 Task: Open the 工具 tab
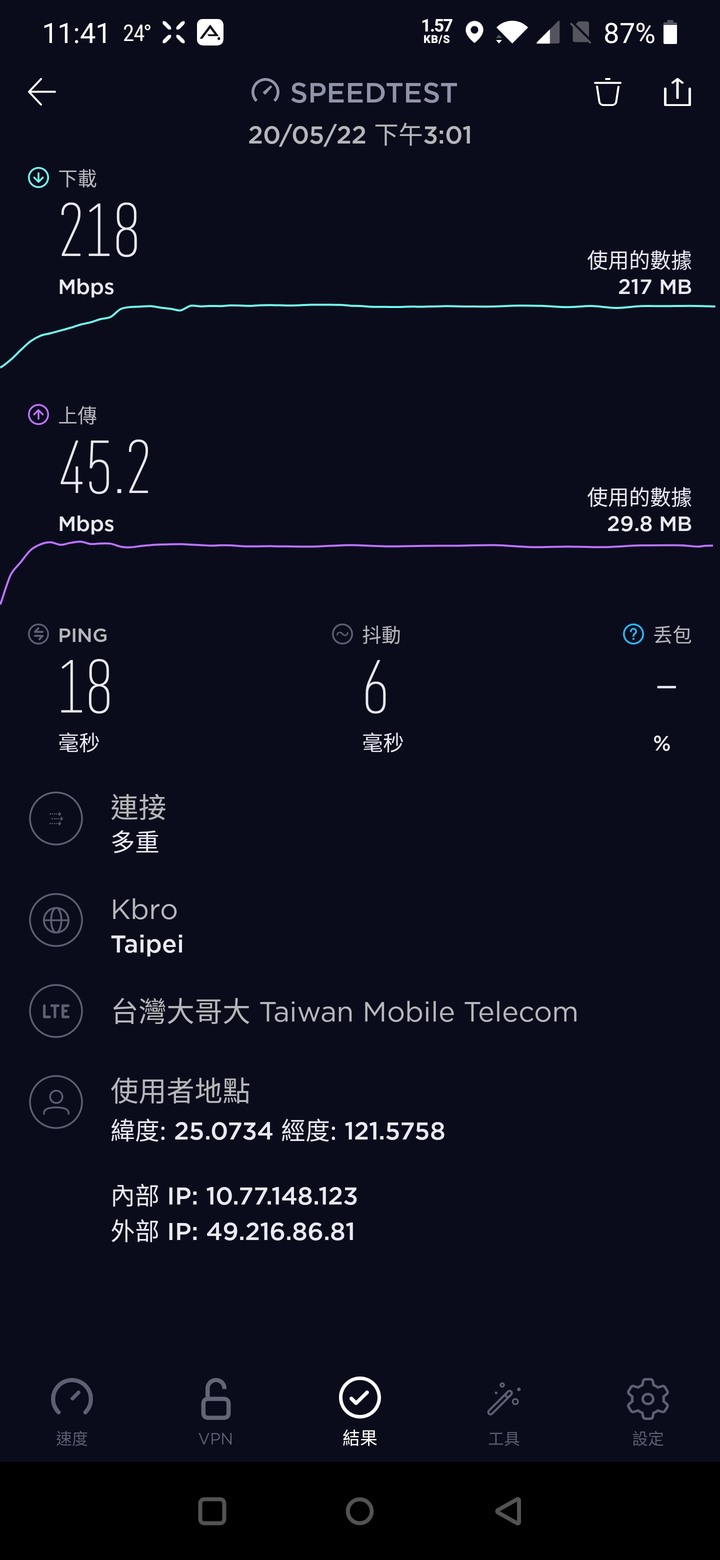click(504, 1412)
